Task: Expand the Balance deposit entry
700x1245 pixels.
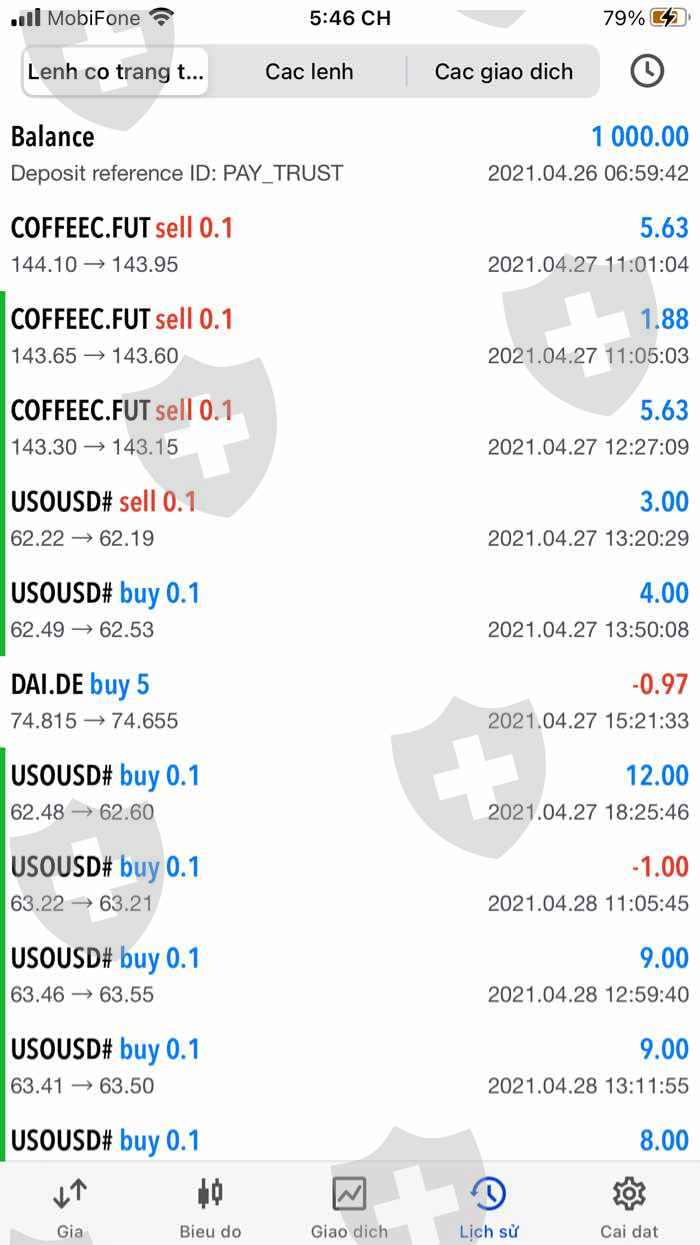Action: (350, 153)
